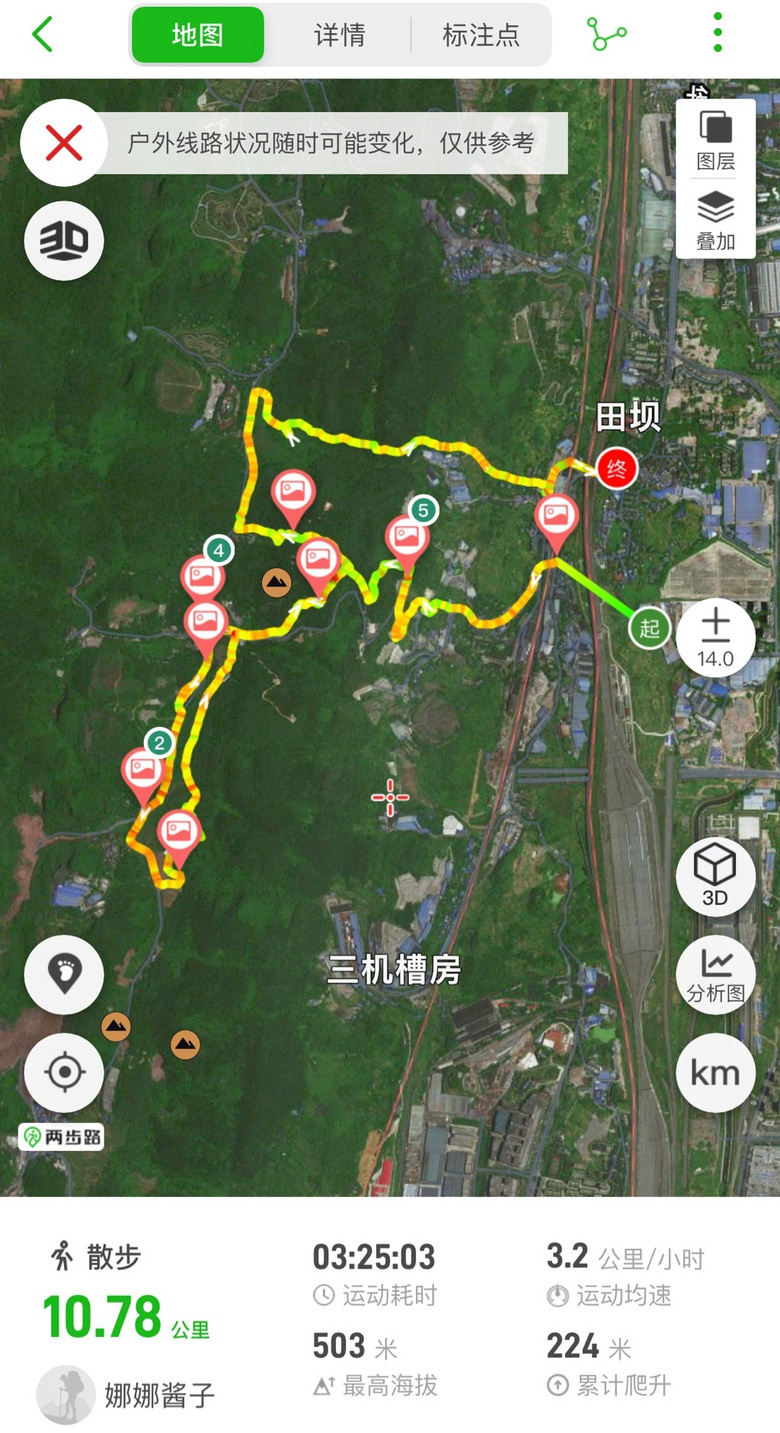Toggle the km distance markers
780x1433 pixels.
(715, 1073)
